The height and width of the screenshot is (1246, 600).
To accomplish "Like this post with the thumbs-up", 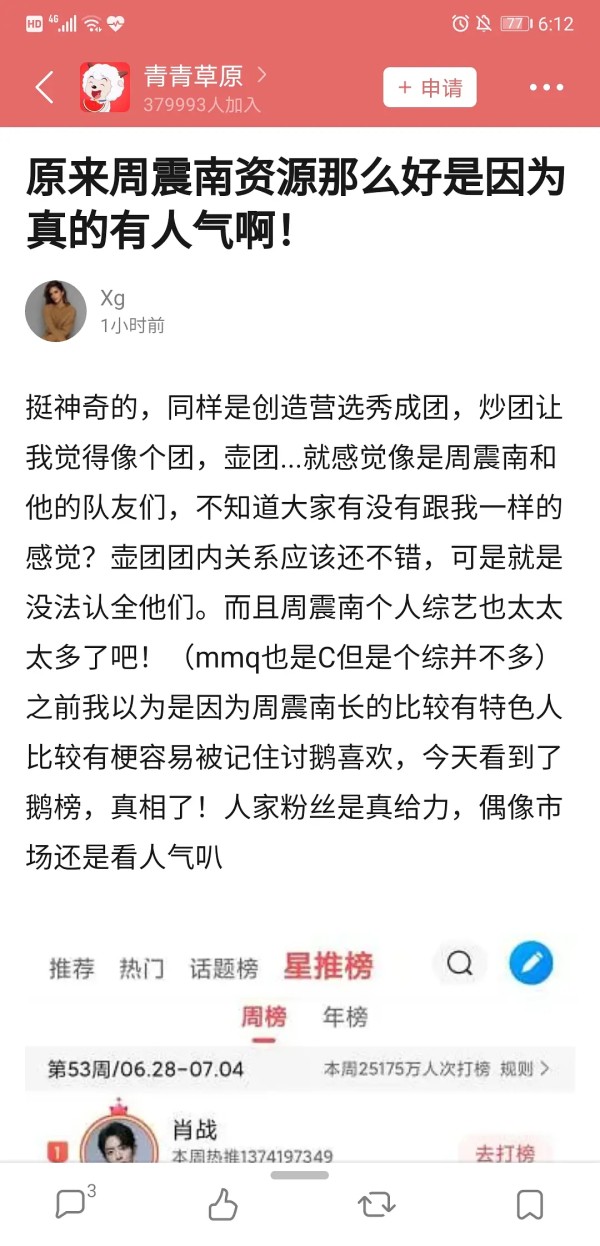I will point(223,1204).
